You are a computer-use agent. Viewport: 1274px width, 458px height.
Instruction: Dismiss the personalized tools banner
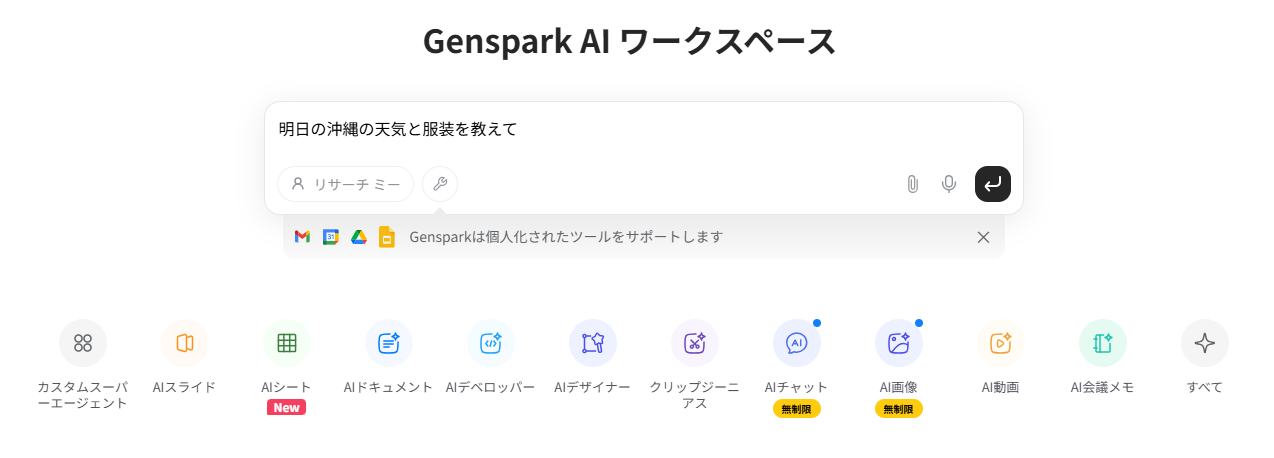[983, 237]
